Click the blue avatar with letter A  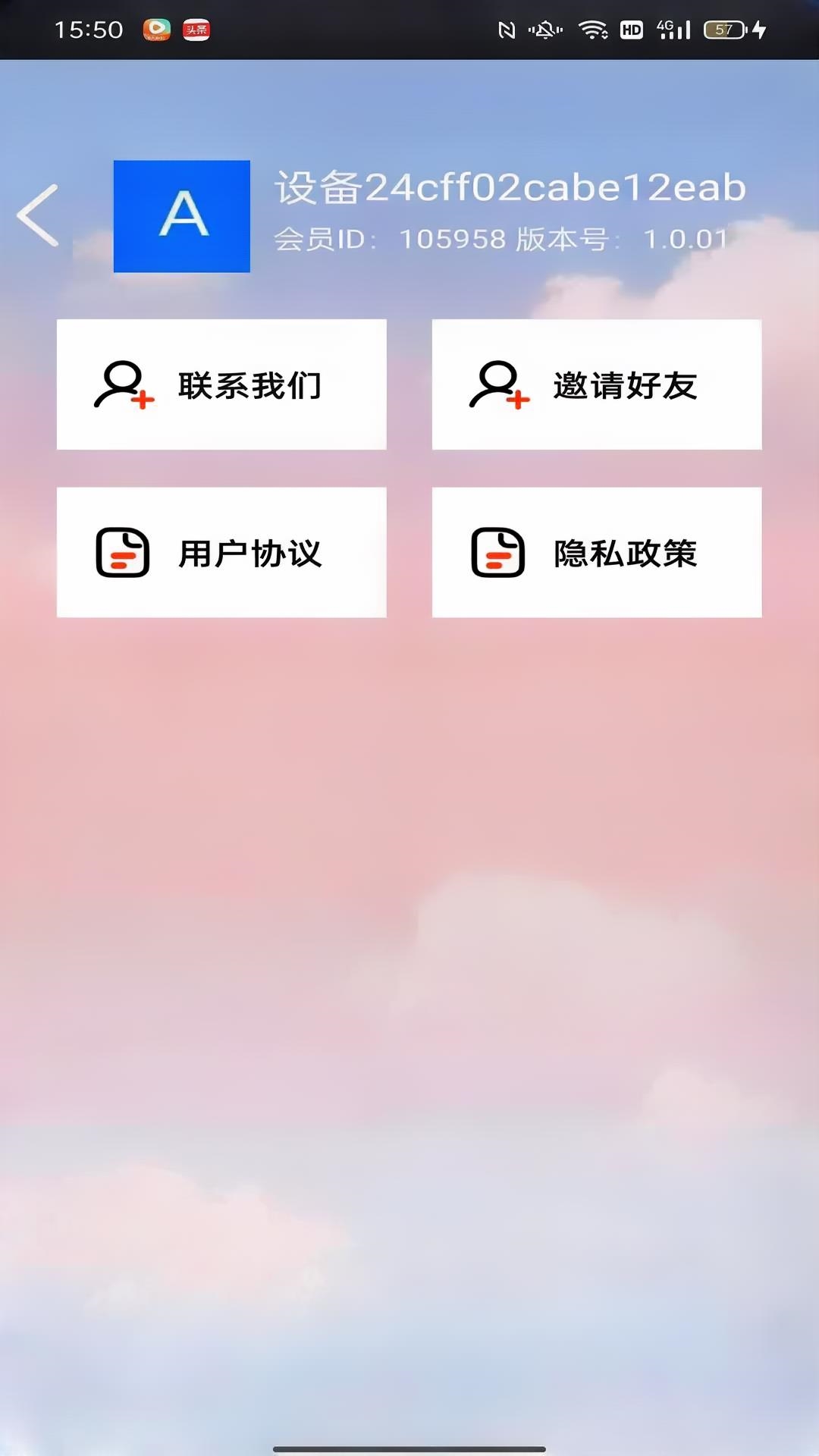[181, 216]
